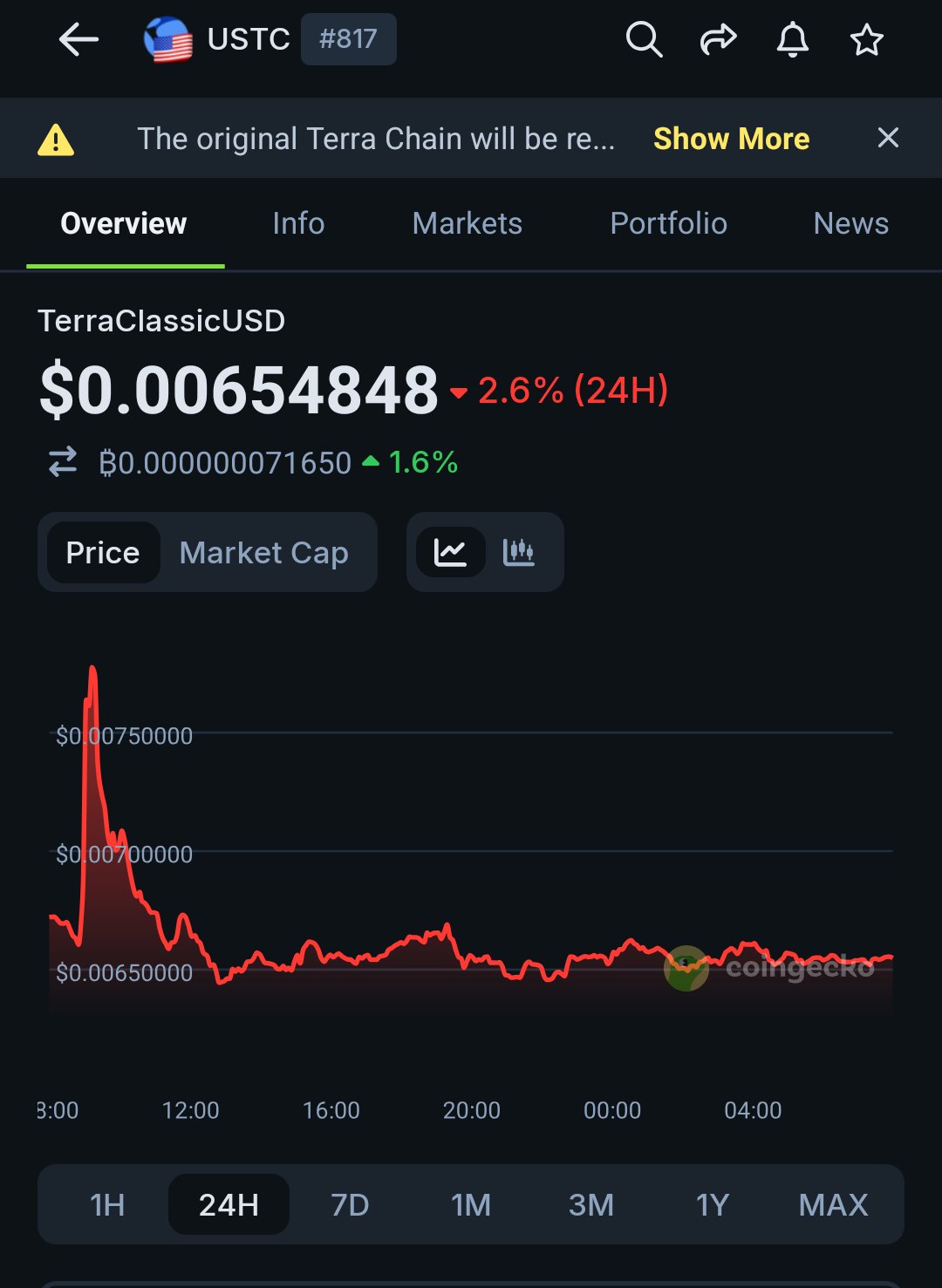Viewport: 942px width, 1288px height.
Task: Open the Markets tab
Action: click(x=467, y=224)
